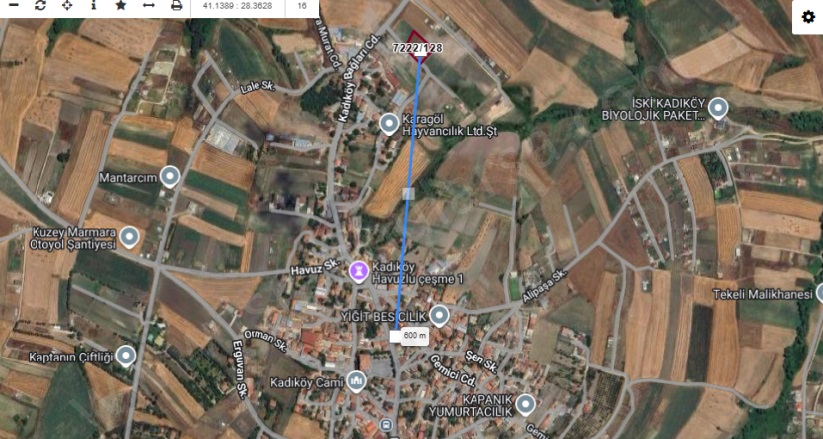Open the info tool

pos(94,6)
